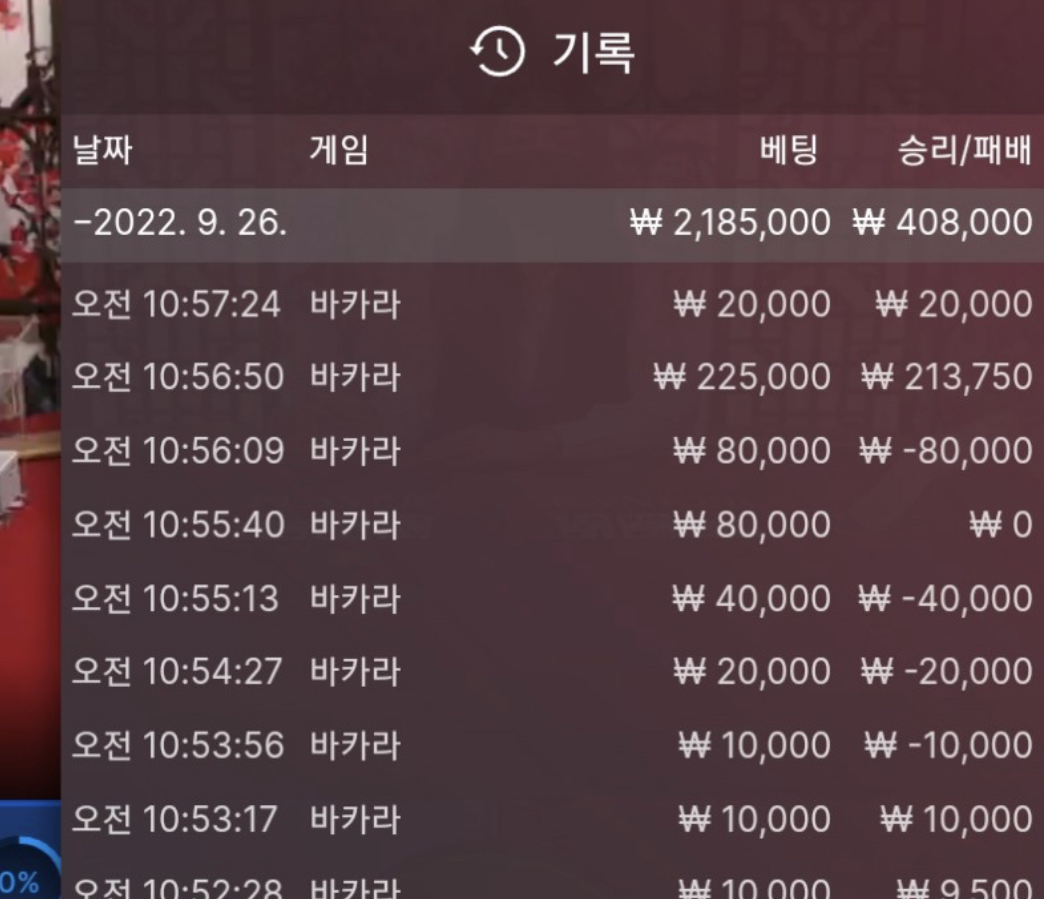The height and width of the screenshot is (899, 1063).
Task: Open the 오전 10:55:40 바카라 entry
Action: (550, 525)
